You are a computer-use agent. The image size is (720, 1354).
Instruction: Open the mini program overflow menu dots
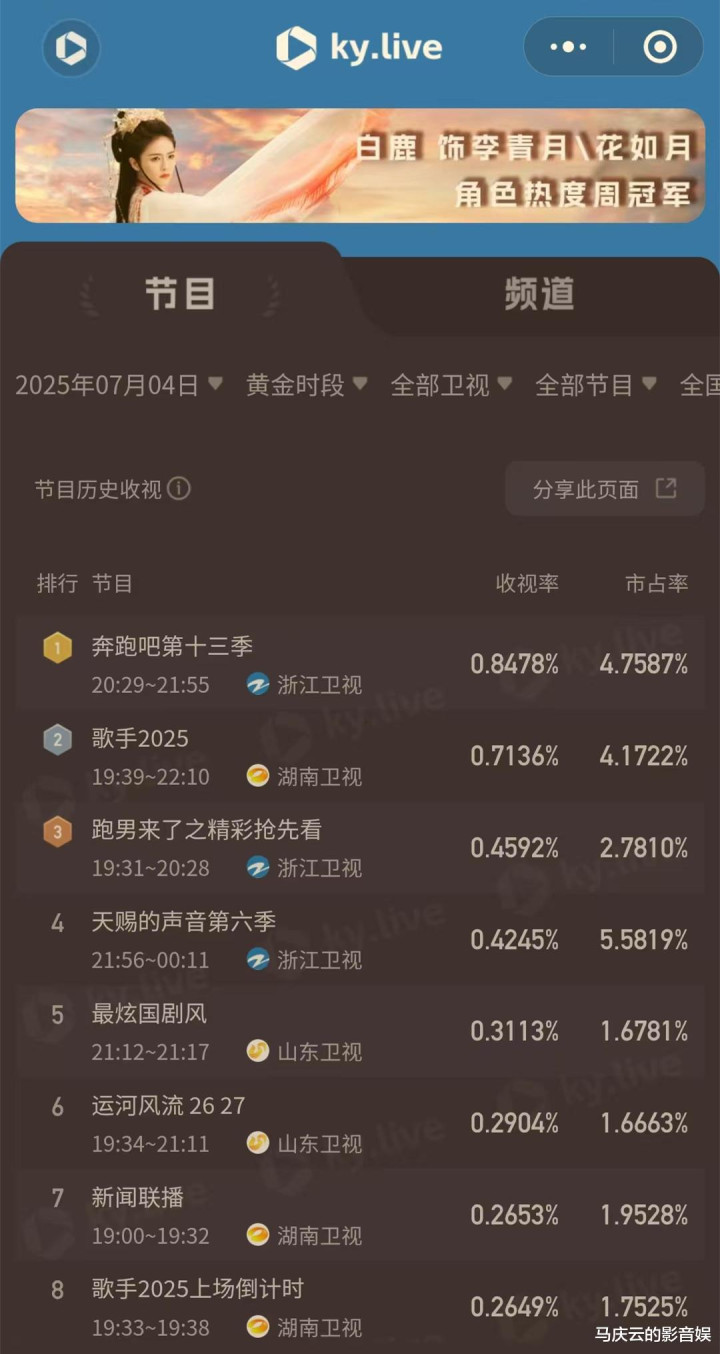click(569, 47)
